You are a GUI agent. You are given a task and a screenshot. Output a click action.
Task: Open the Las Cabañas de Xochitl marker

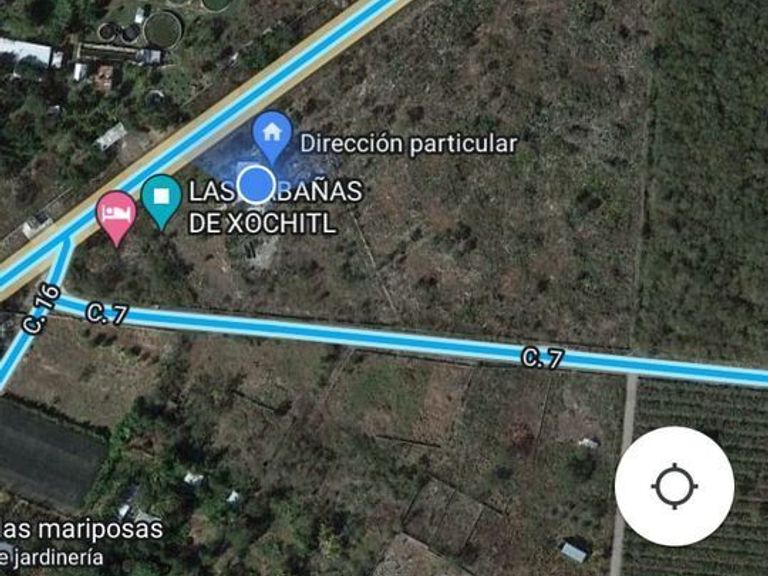[x=160, y=197]
